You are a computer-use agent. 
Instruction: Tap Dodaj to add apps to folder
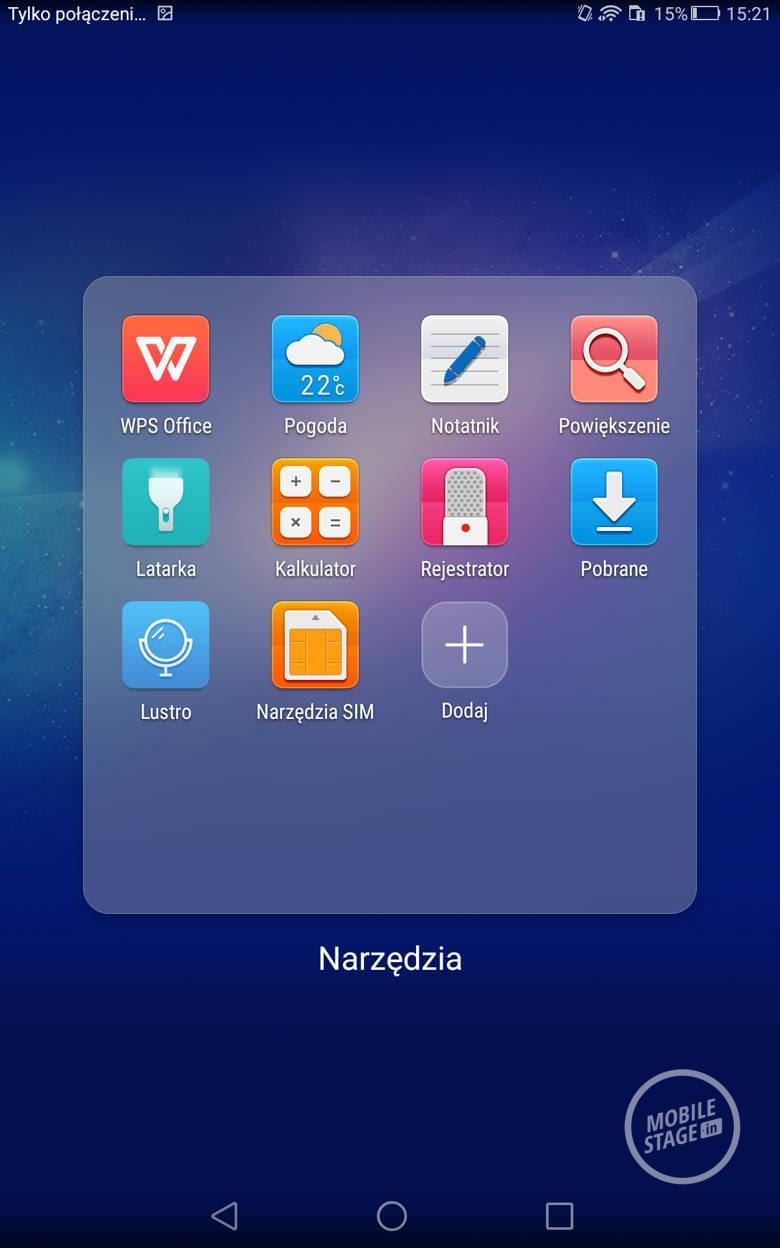click(x=464, y=645)
